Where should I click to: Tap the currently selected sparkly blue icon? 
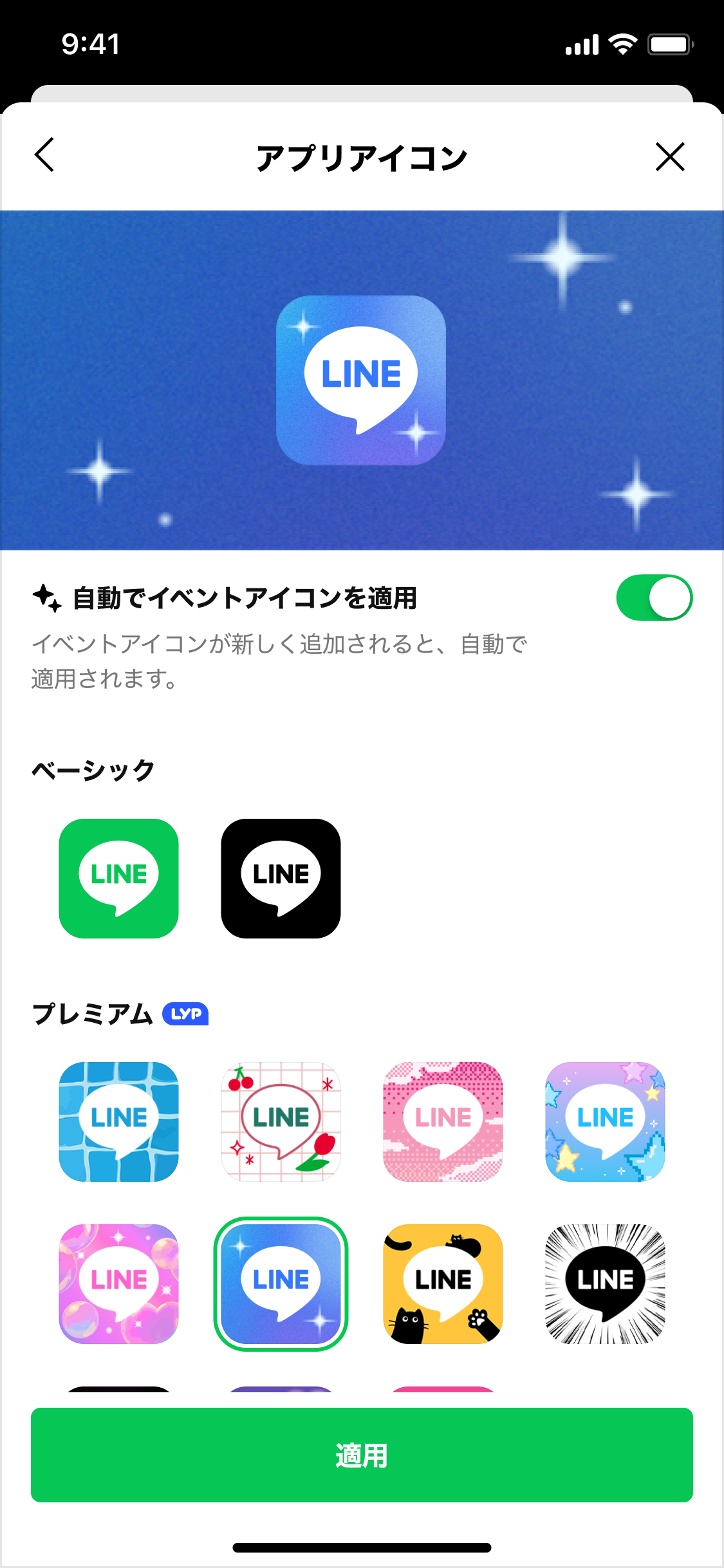(x=281, y=1284)
